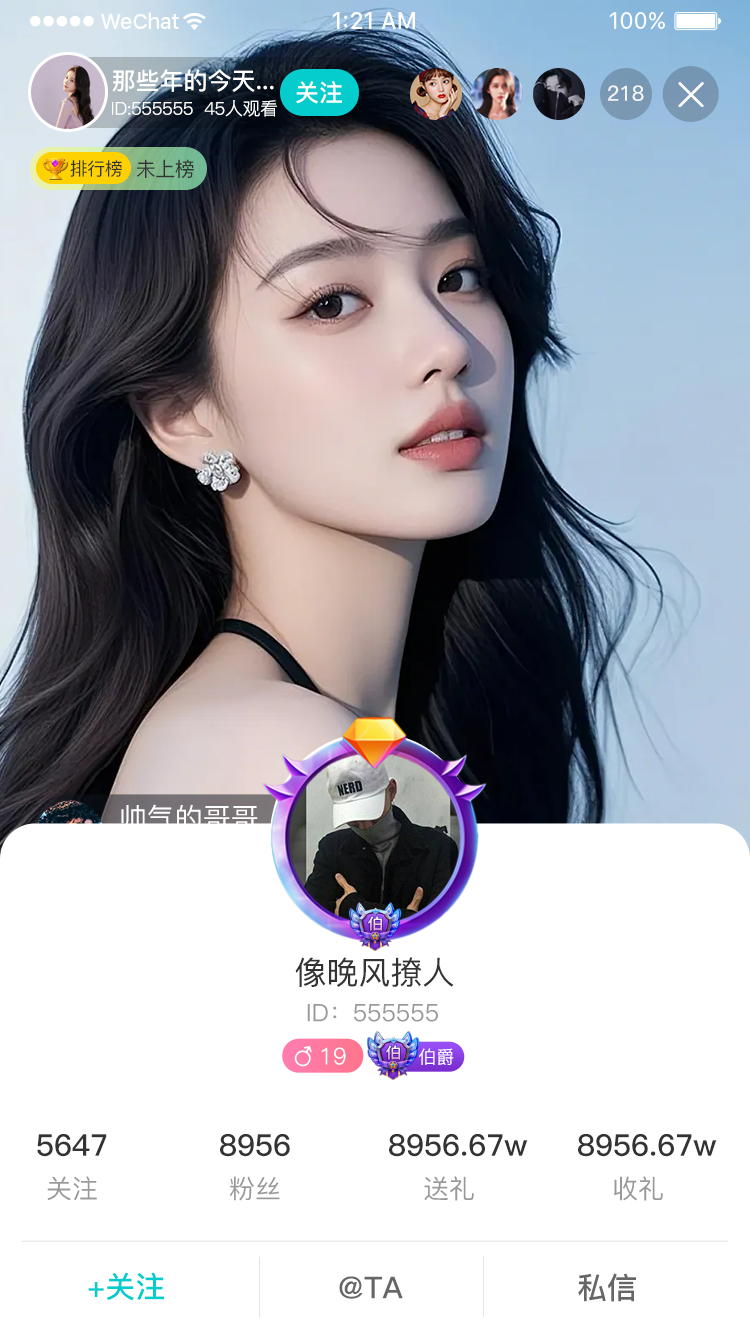Close the live stream with the X button
Viewport: 750px width, 1334px height.
coord(690,94)
